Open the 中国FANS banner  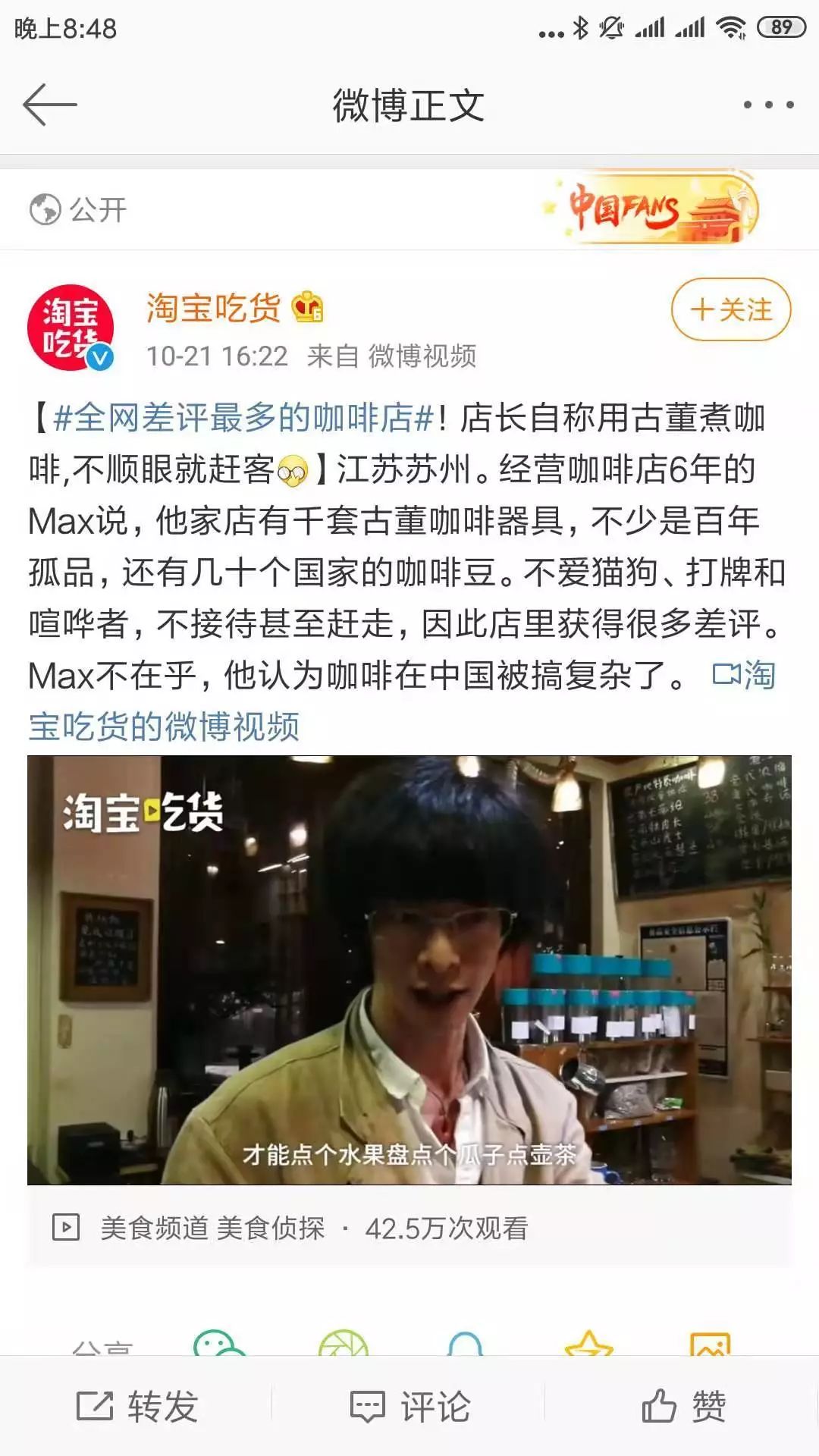point(652,209)
